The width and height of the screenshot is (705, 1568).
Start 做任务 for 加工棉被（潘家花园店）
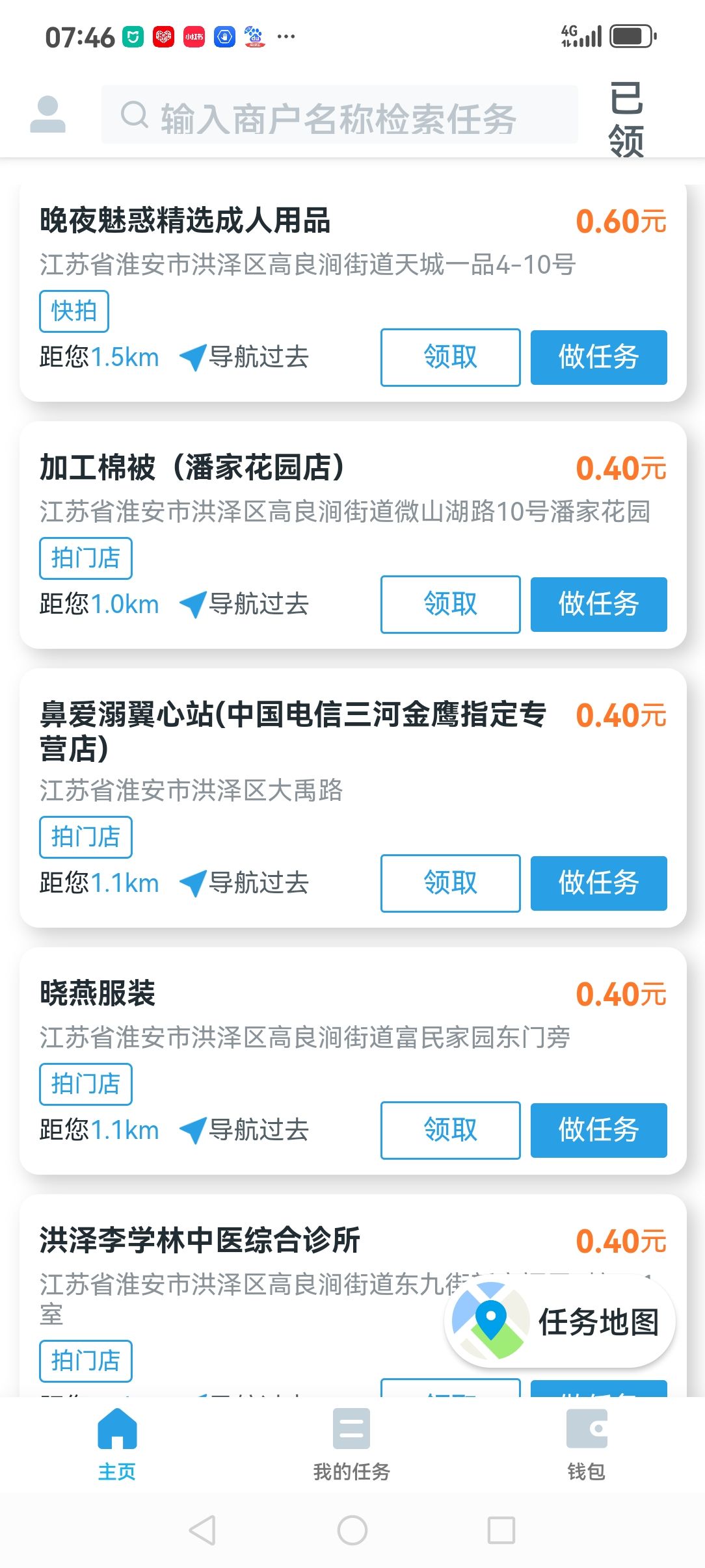click(598, 604)
